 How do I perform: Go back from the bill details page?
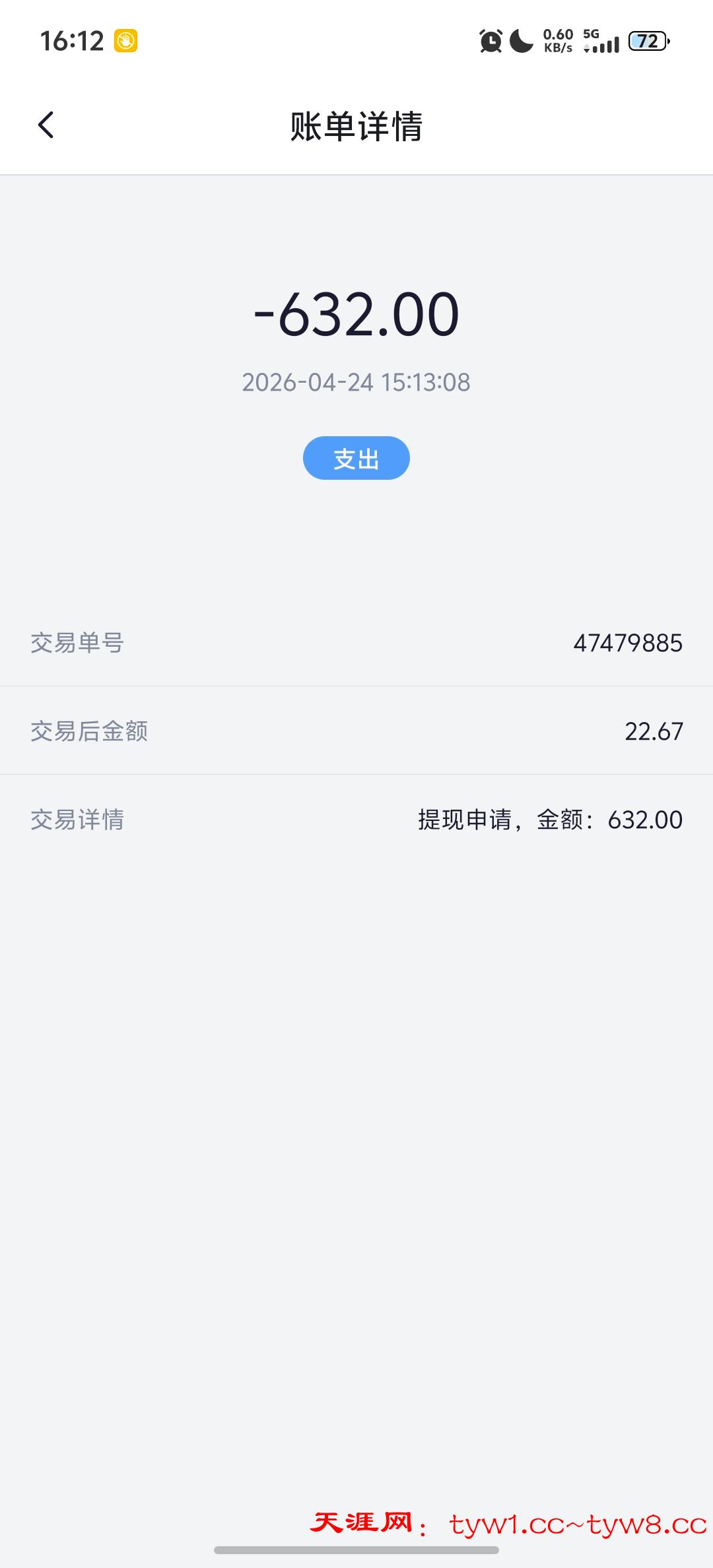coord(46,125)
